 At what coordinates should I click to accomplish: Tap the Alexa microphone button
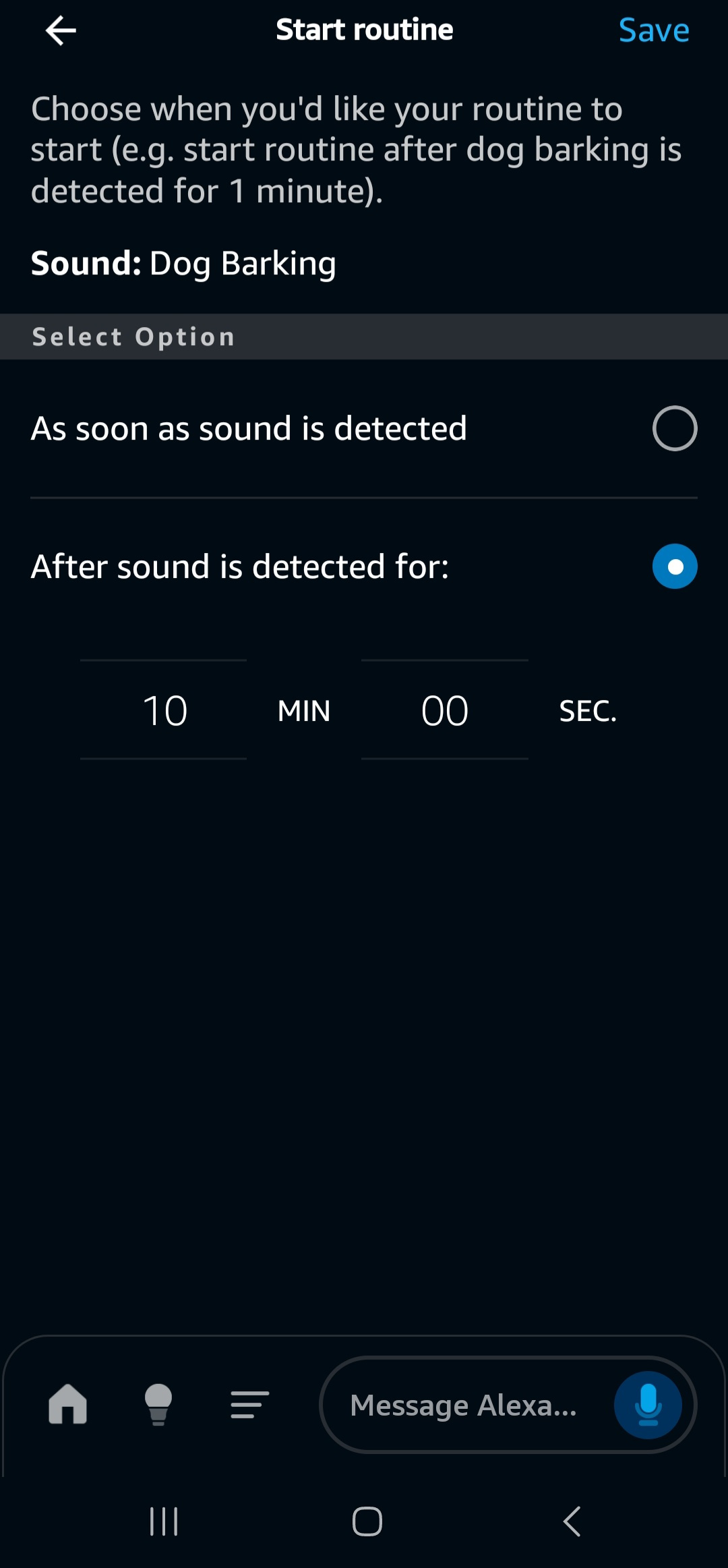pos(647,1405)
